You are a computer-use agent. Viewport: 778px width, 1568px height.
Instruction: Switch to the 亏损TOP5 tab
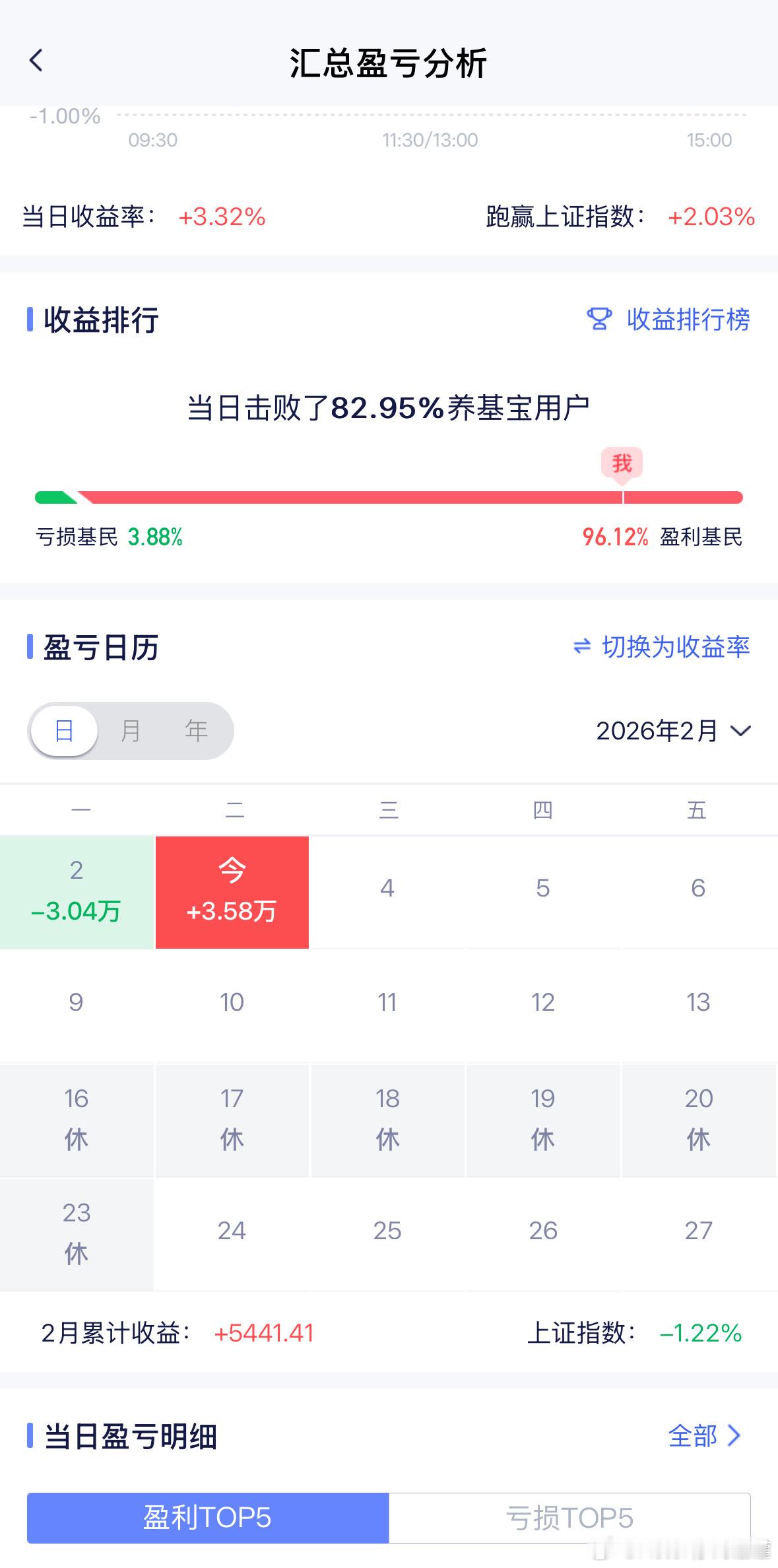pyautogui.click(x=570, y=1518)
